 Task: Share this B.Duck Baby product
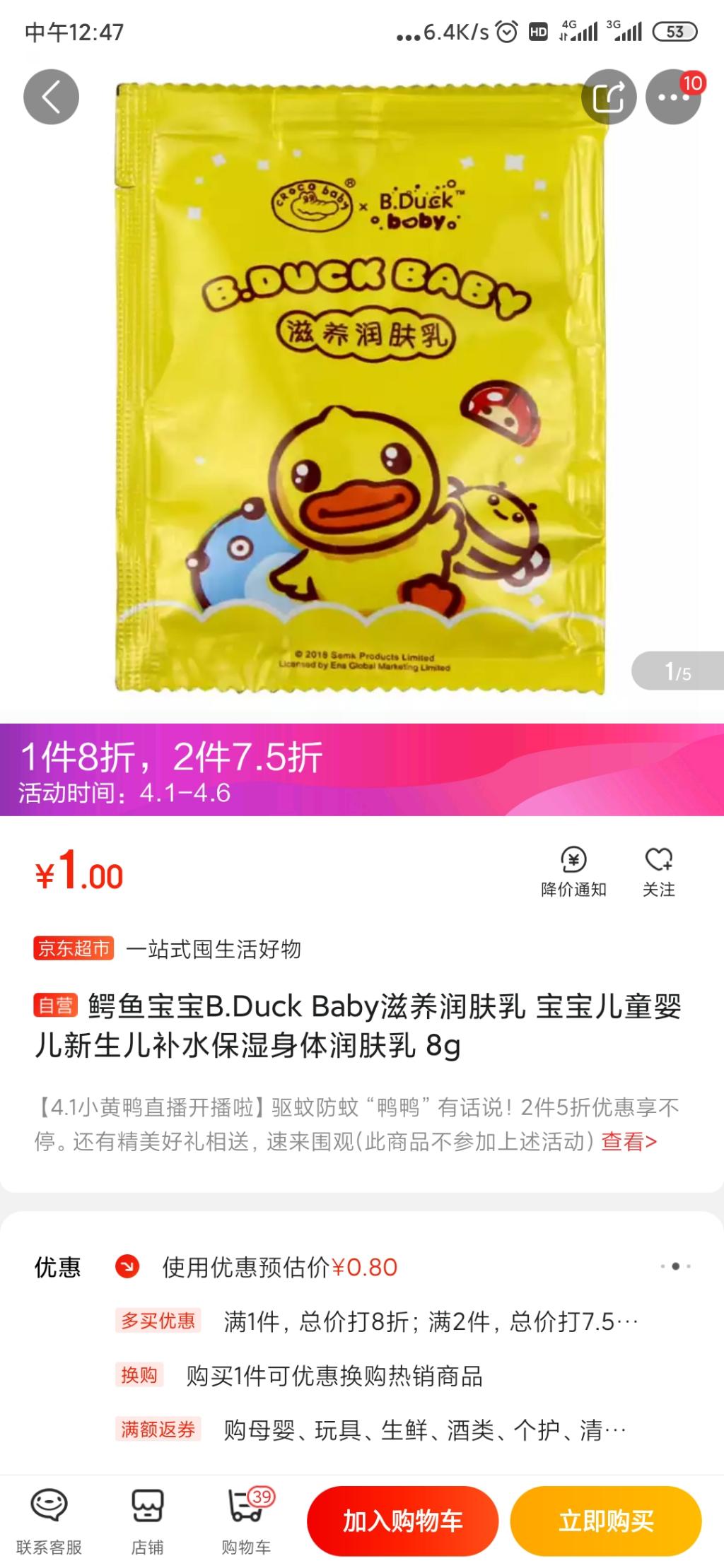pos(608,97)
